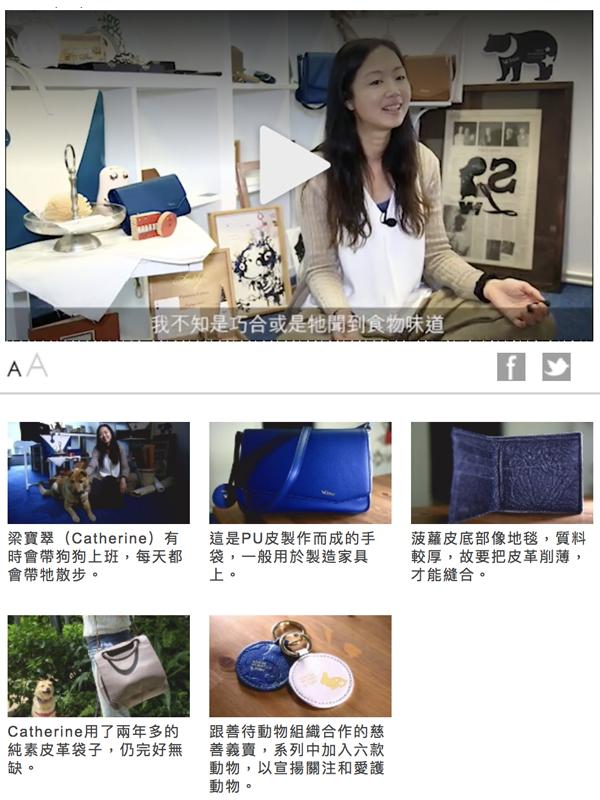View the pineapple leather wallet photo

coord(501,472)
